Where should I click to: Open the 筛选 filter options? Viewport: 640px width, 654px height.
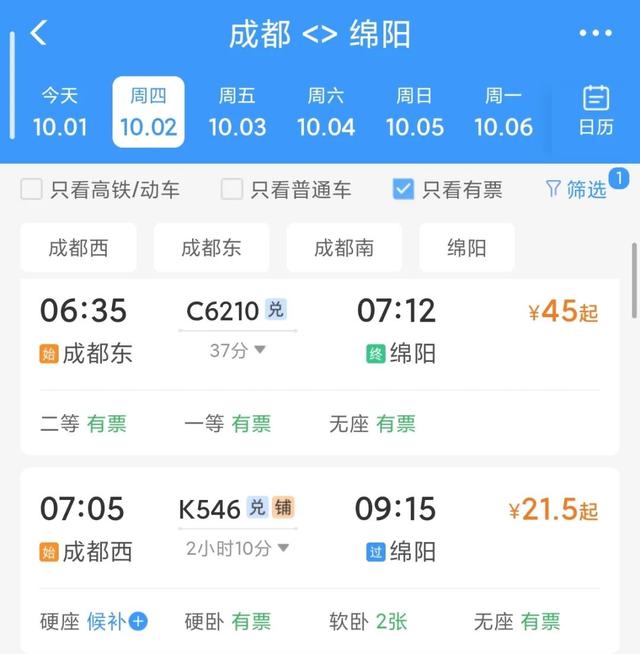point(577,189)
